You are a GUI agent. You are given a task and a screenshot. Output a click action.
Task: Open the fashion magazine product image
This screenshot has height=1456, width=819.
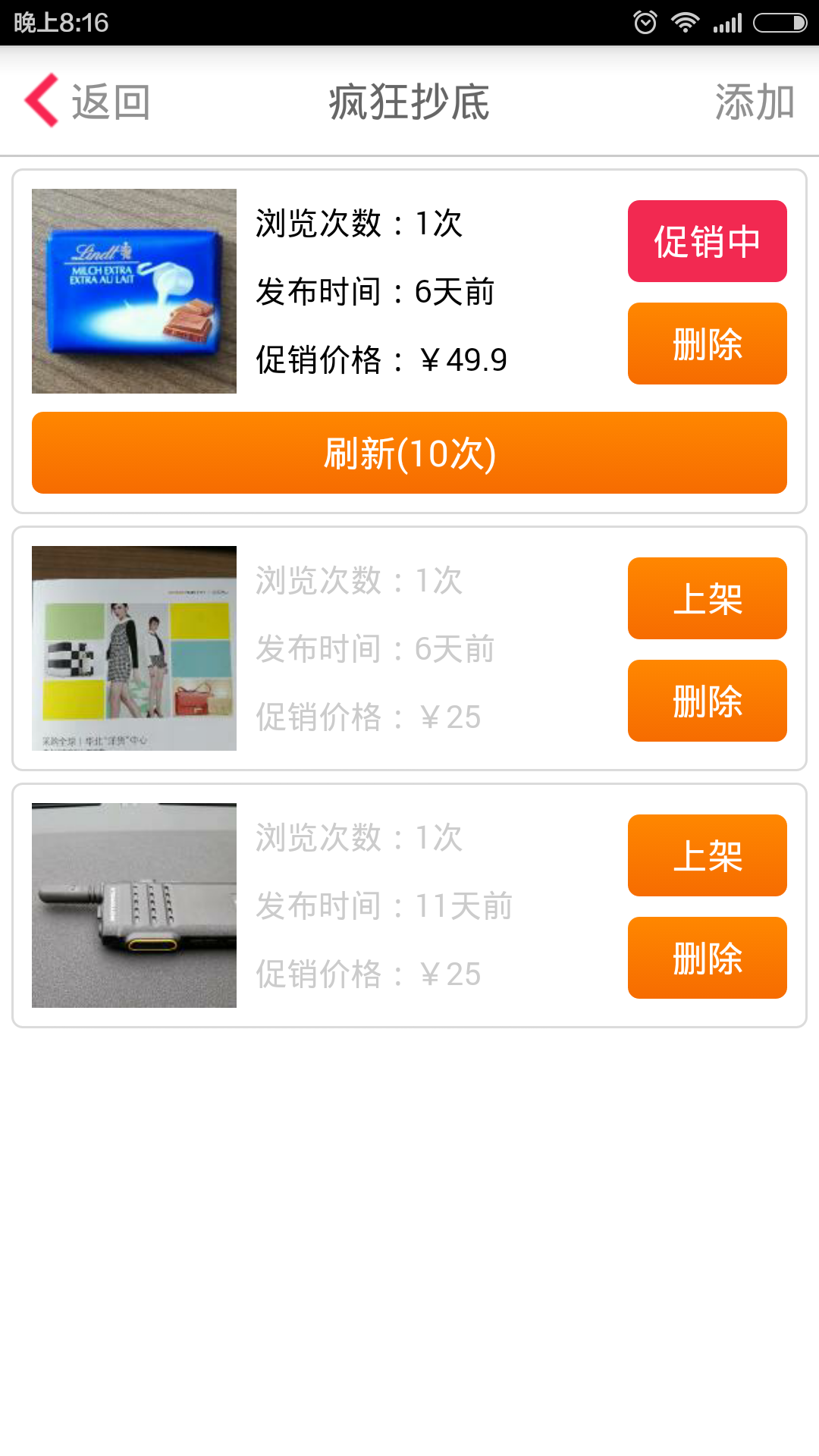[134, 648]
